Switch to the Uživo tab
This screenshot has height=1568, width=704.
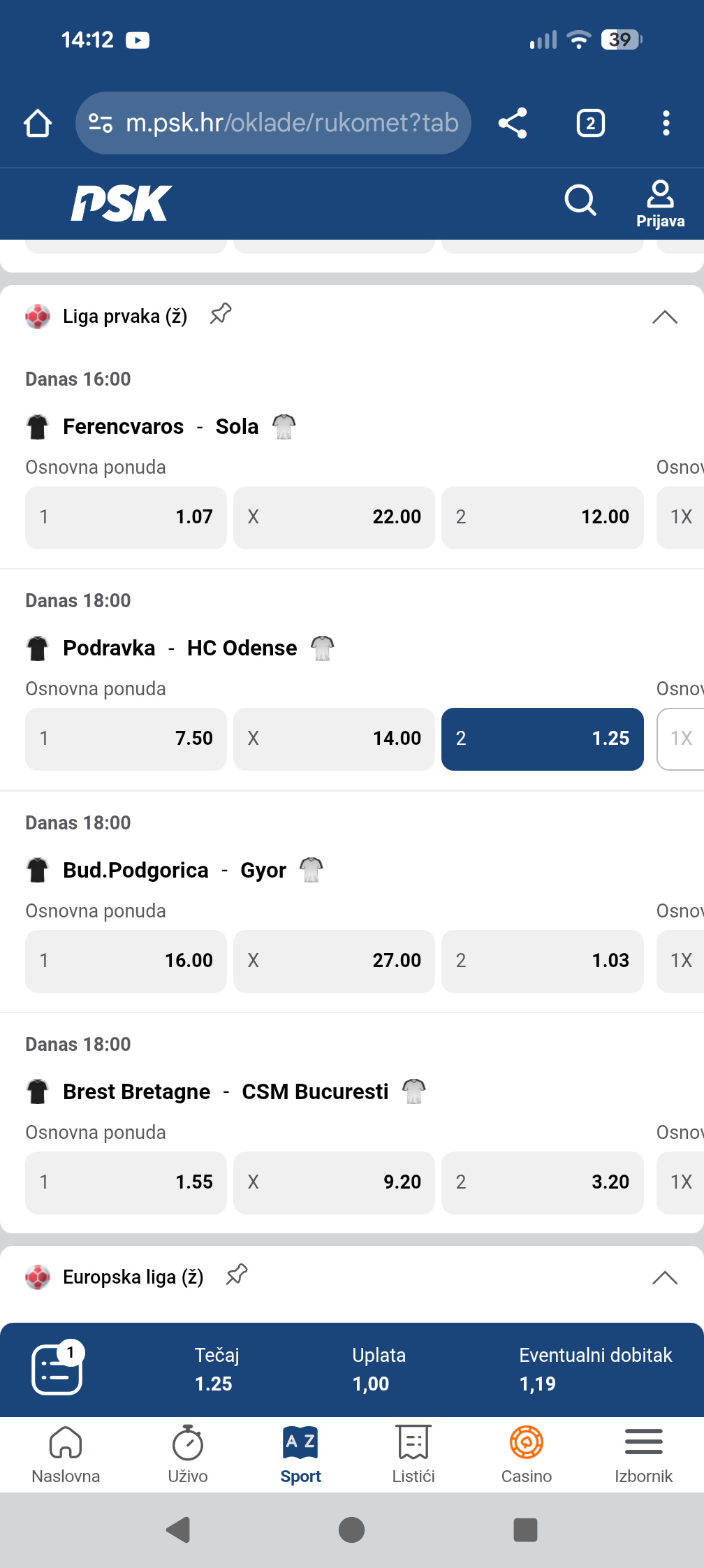(x=188, y=1454)
